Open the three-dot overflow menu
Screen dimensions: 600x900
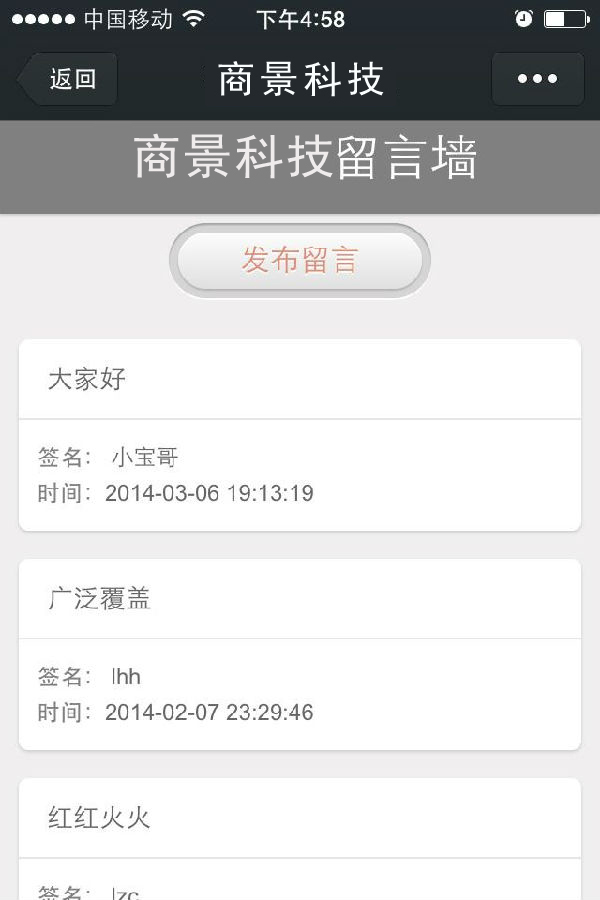537,79
